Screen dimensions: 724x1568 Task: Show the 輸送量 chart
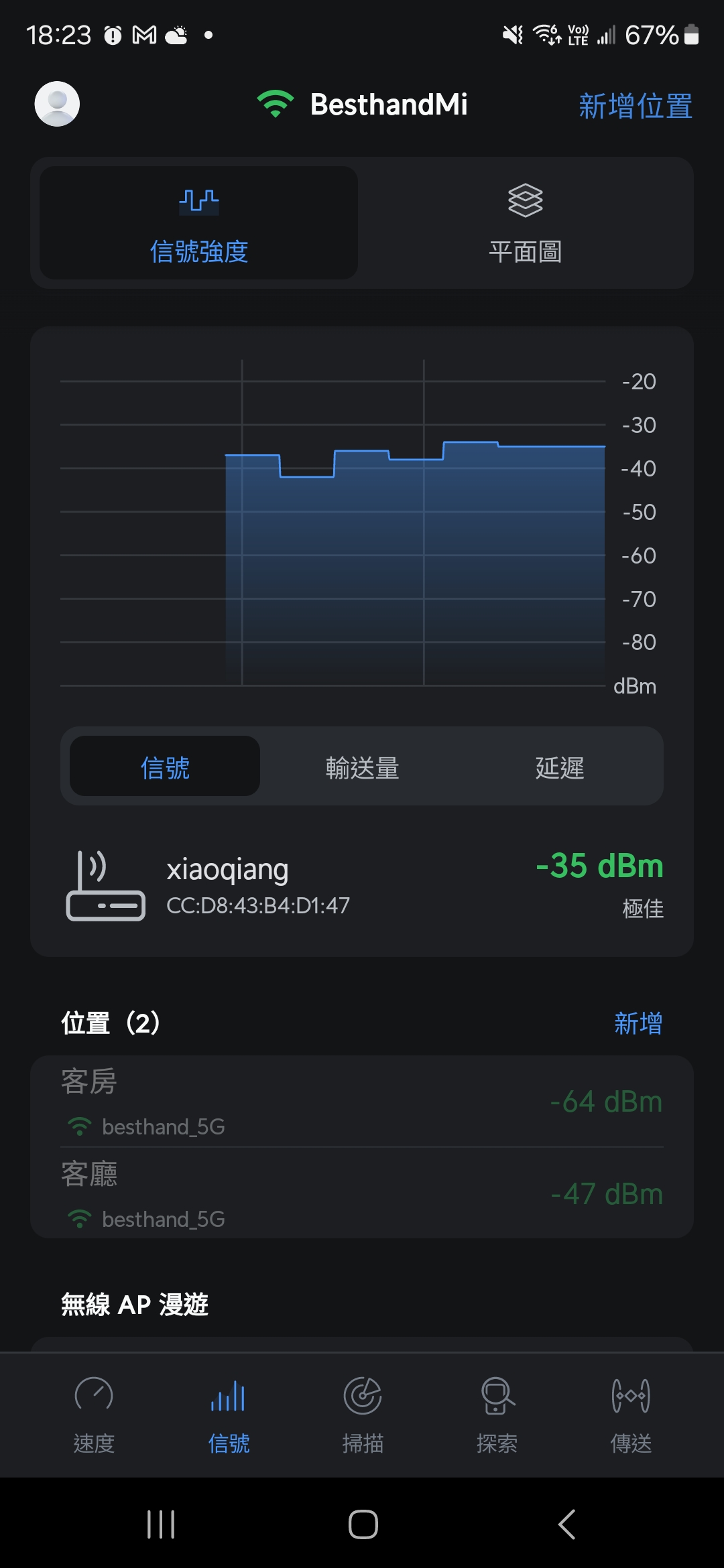[x=362, y=767]
